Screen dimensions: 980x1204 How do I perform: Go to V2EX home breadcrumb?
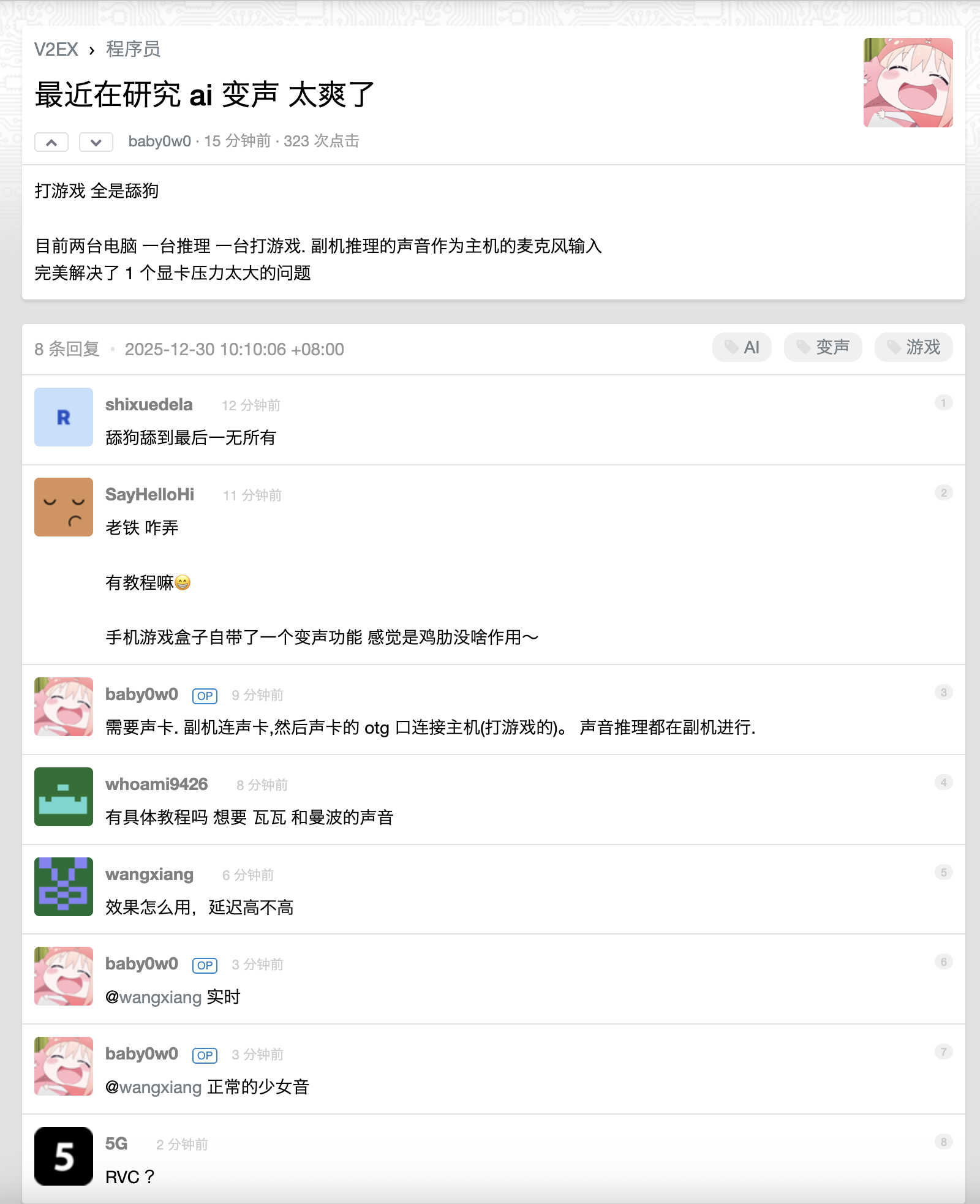pyautogui.click(x=56, y=49)
